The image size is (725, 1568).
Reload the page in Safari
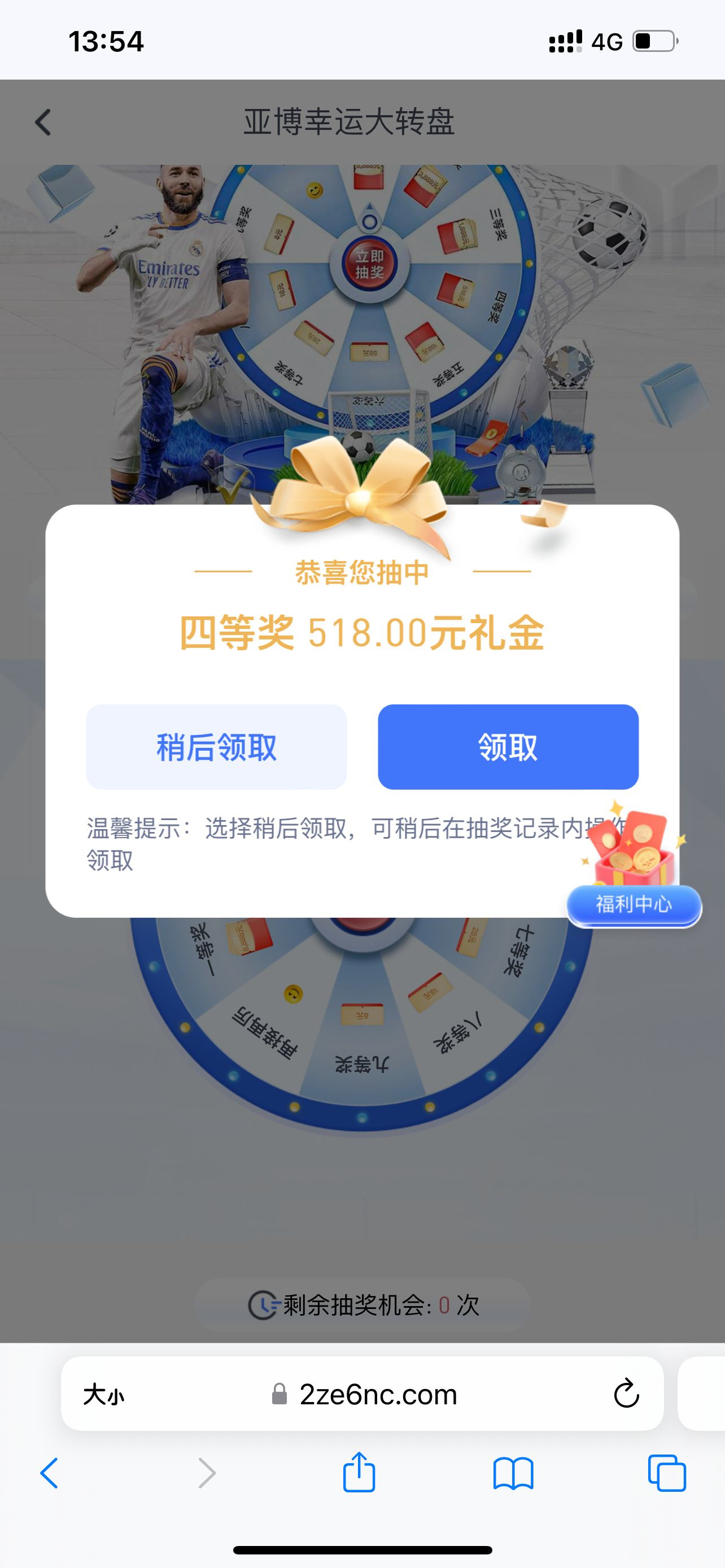click(x=626, y=1394)
